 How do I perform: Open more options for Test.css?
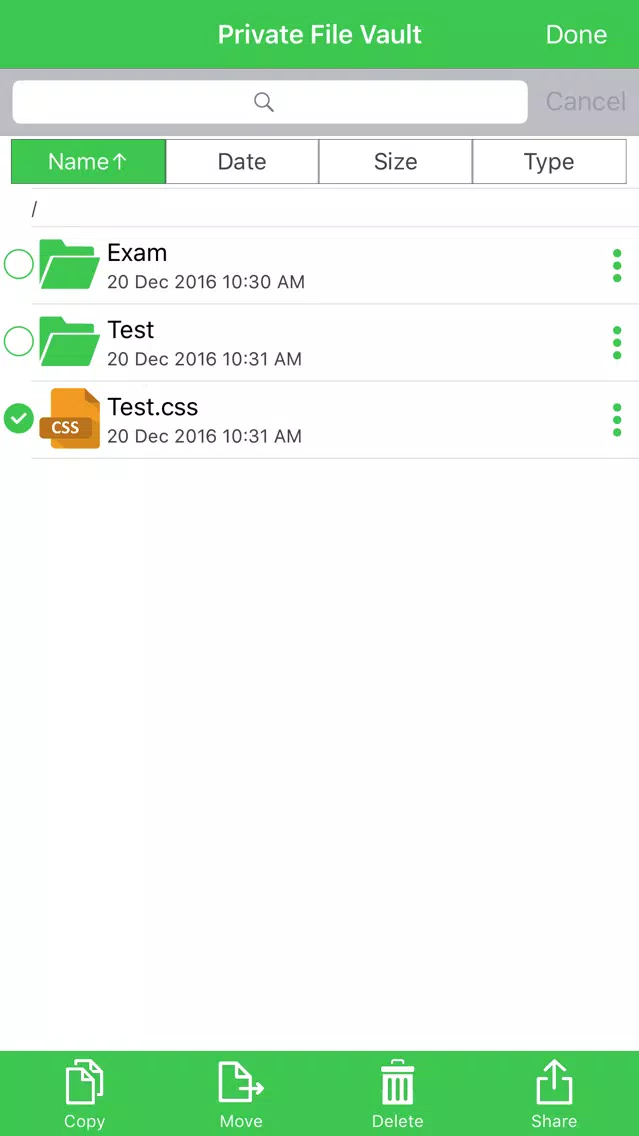click(617, 420)
